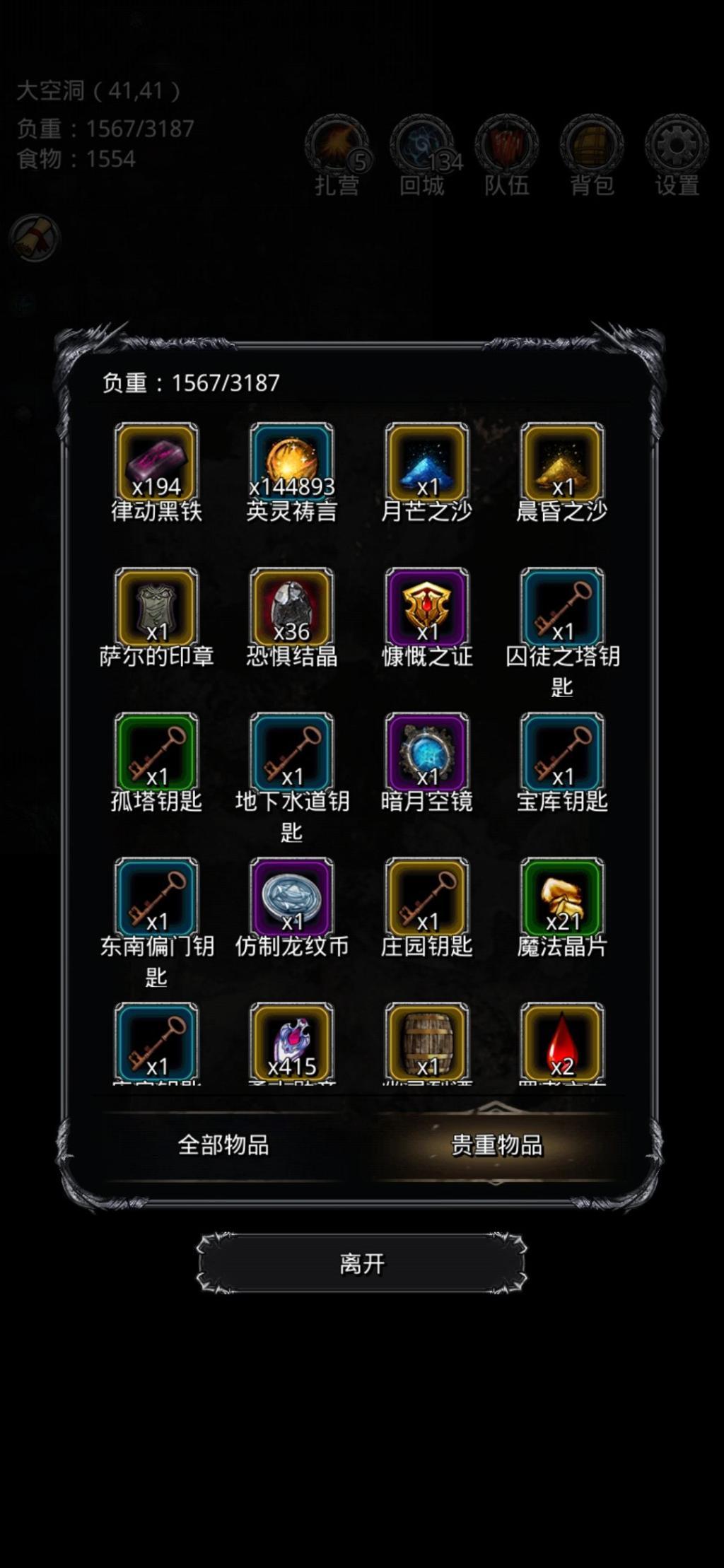Viewport: 724px width, 1568px height.
Task: Tap the 囚徒之塔钥匙 key item
Action: click(562, 608)
